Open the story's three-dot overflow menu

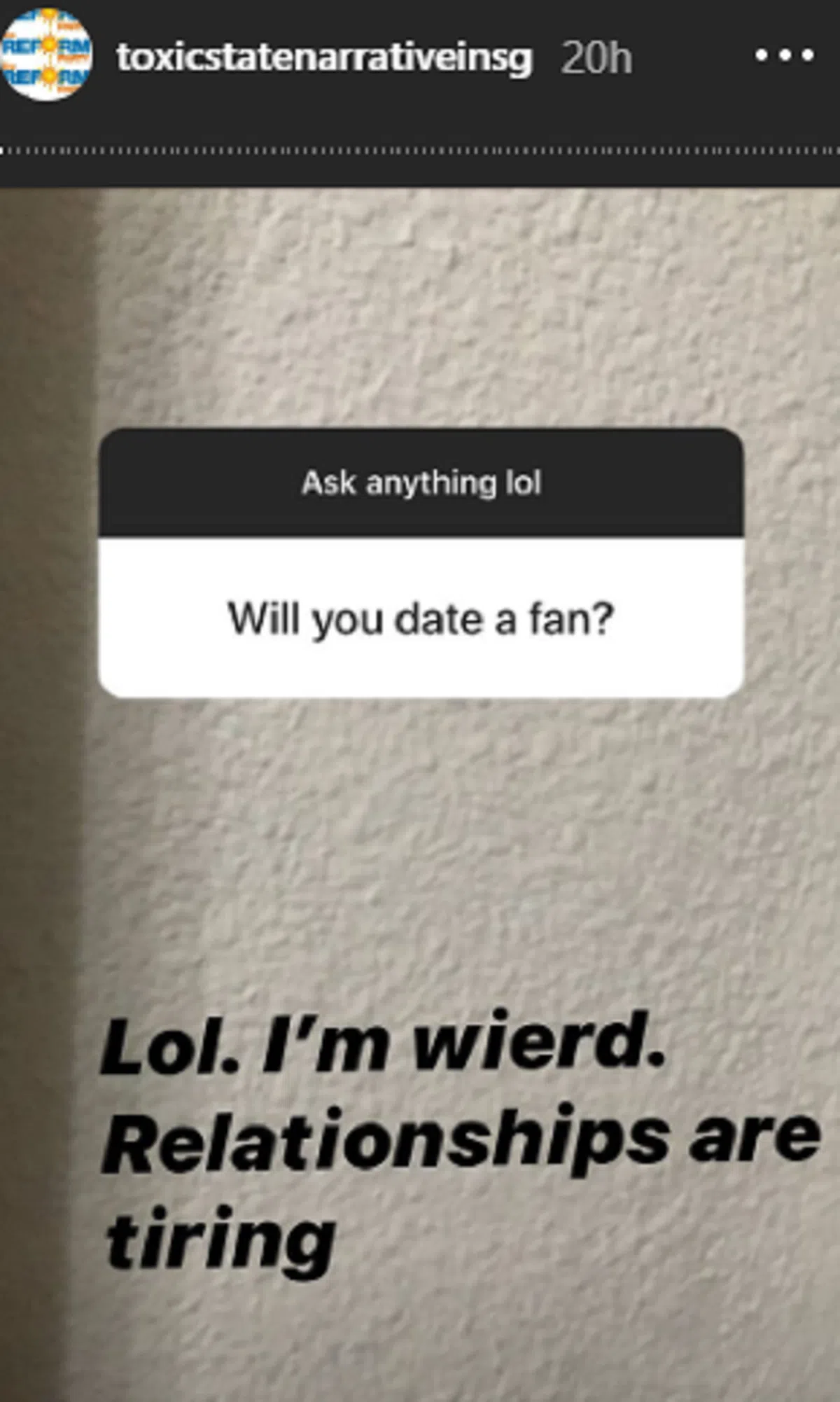point(784,55)
